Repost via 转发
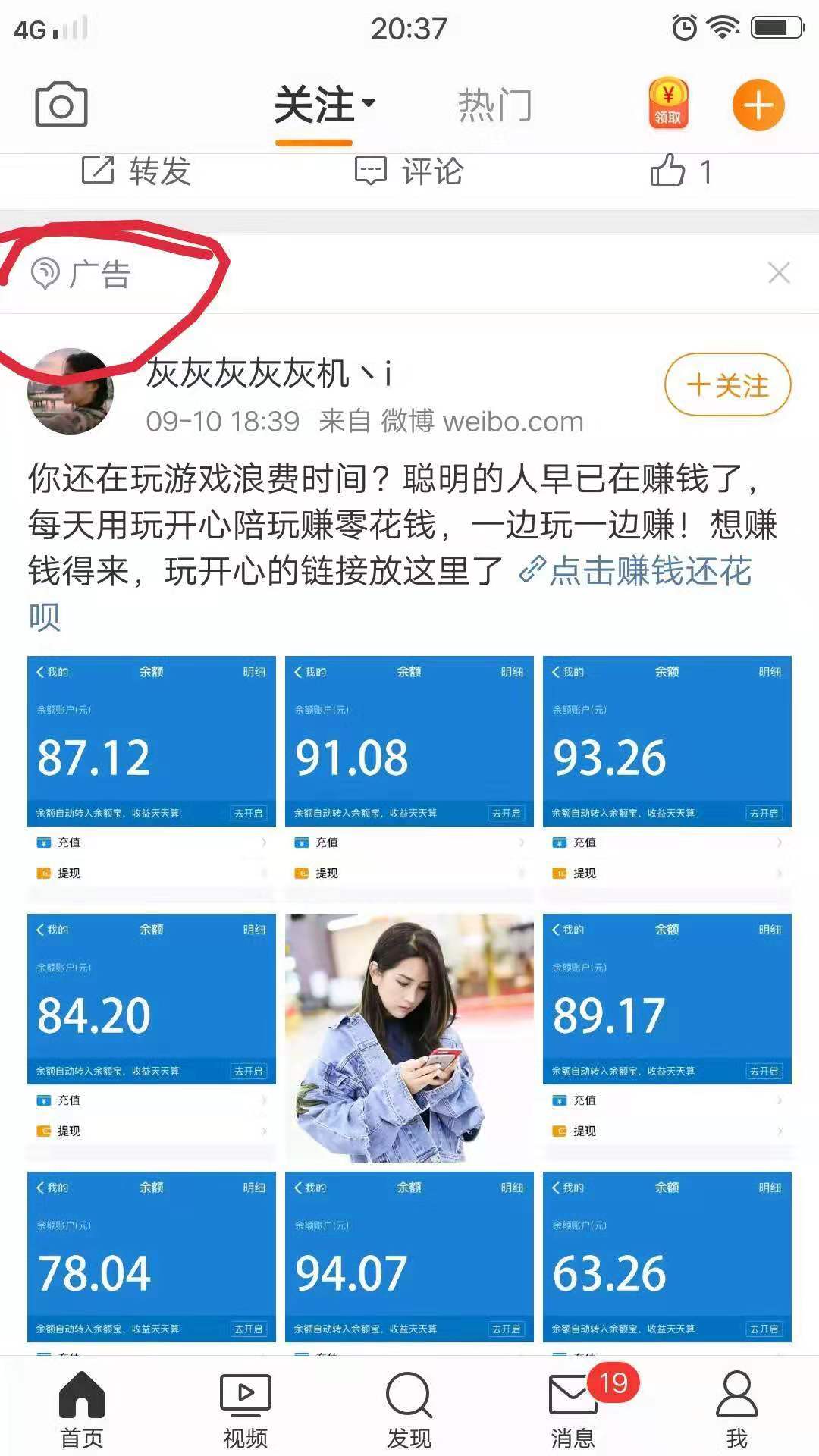Screen dimensions: 819x1456 click(136, 171)
